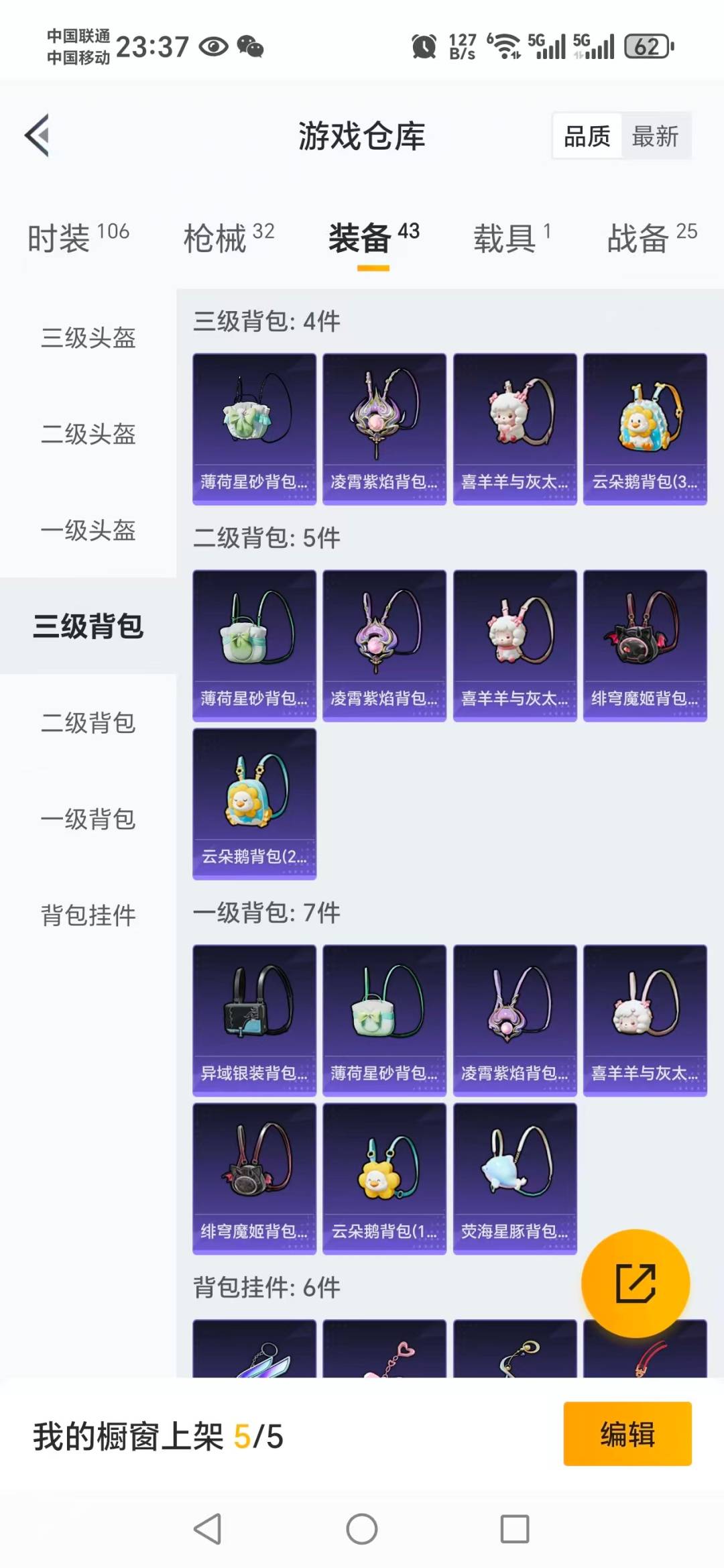Select 三级头盔 in the side menu

click(x=88, y=337)
